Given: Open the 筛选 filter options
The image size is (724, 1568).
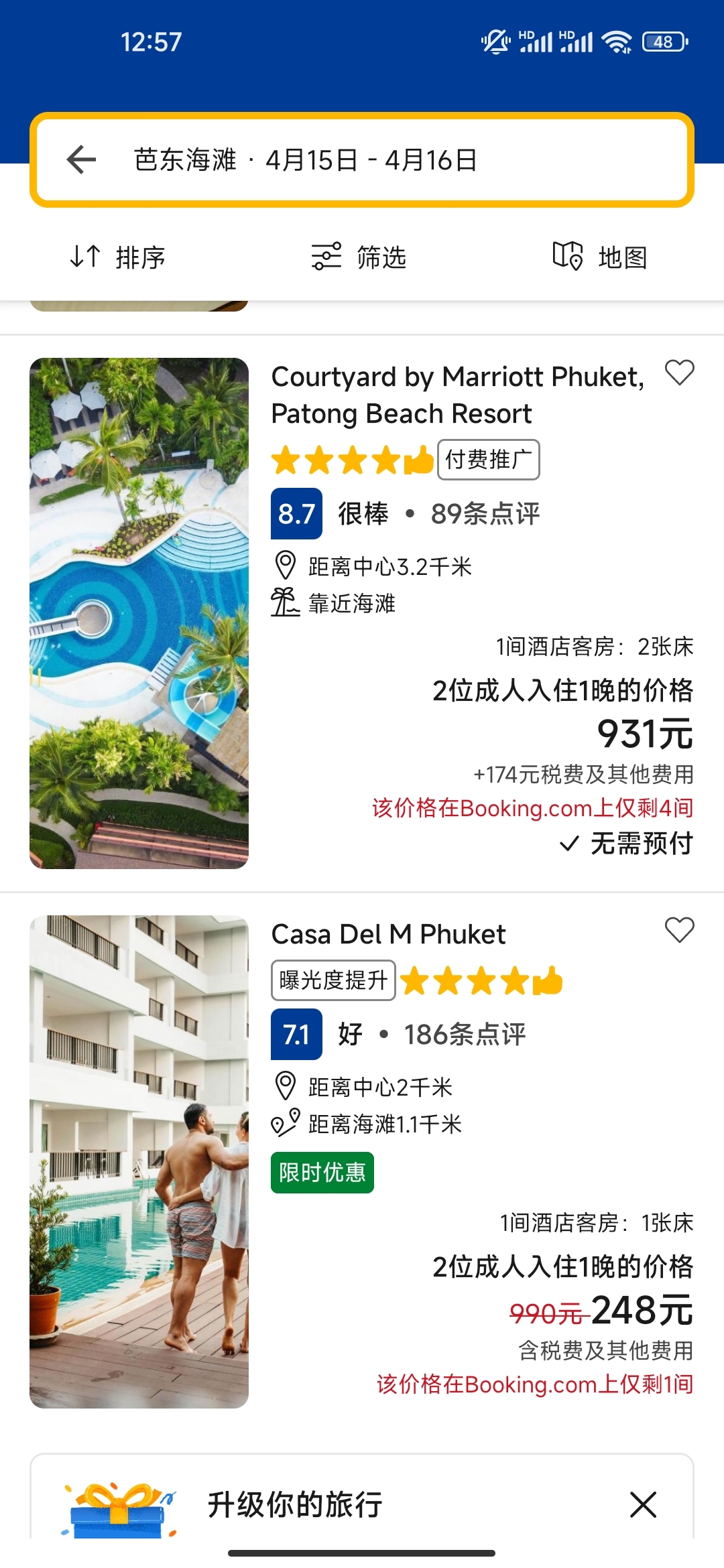Looking at the screenshot, I should pyautogui.click(x=359, y=257).
